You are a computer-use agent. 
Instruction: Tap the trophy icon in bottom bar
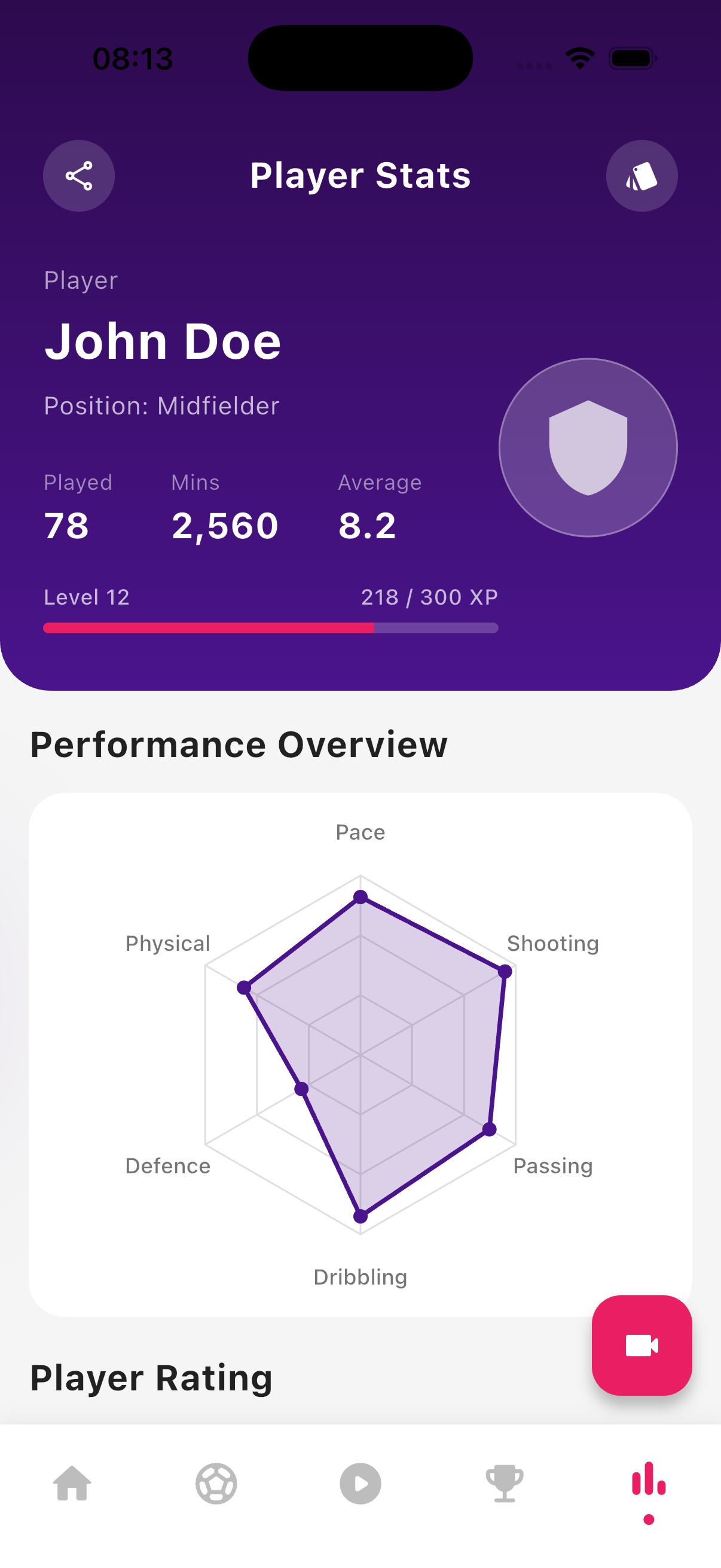pos(505,1484)
